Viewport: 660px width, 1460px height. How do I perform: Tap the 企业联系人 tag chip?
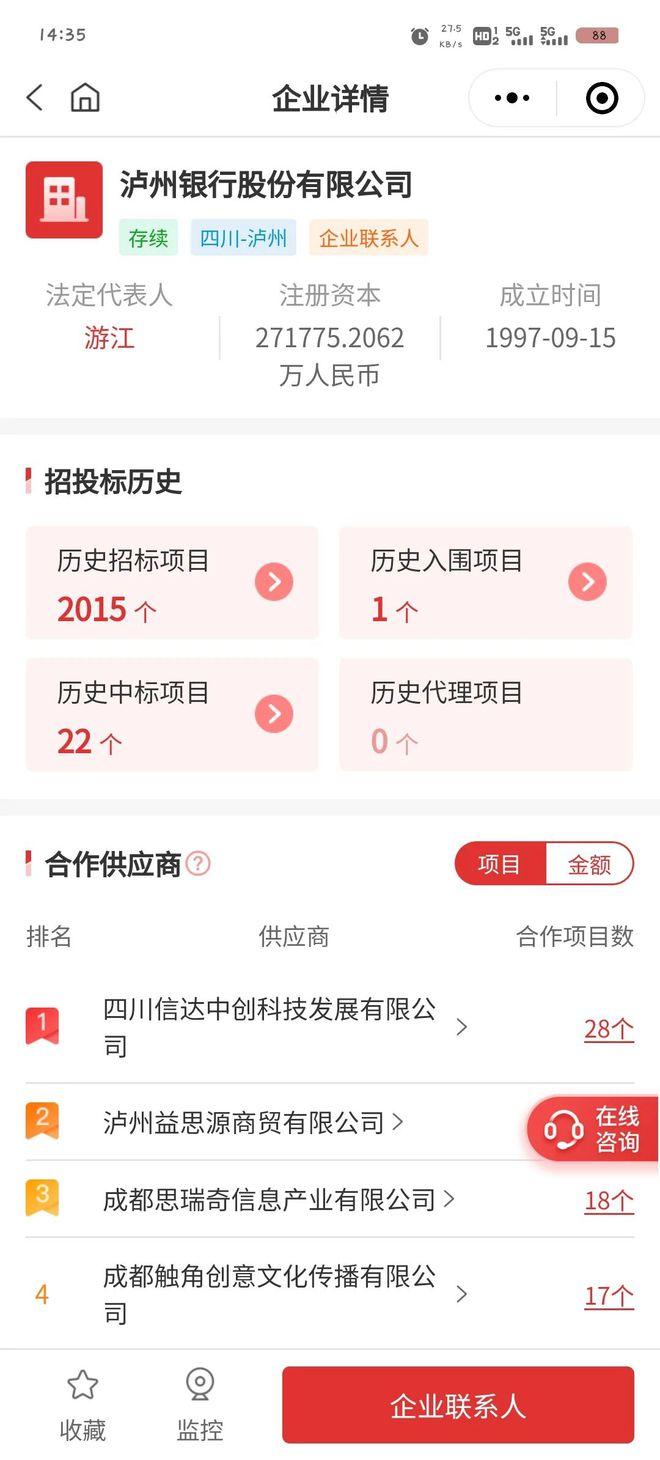(x=368, y=239)
